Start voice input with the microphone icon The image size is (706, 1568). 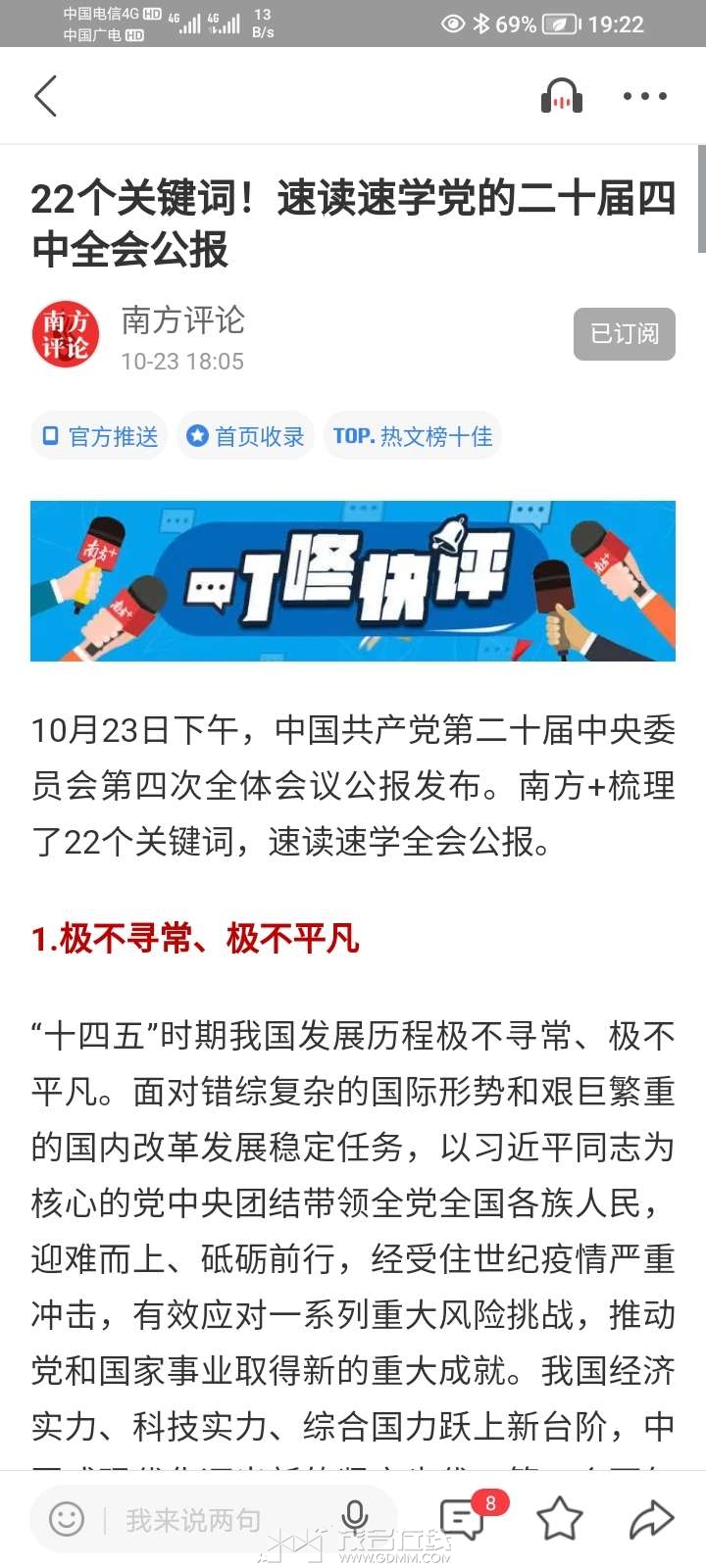[355, 1518]
